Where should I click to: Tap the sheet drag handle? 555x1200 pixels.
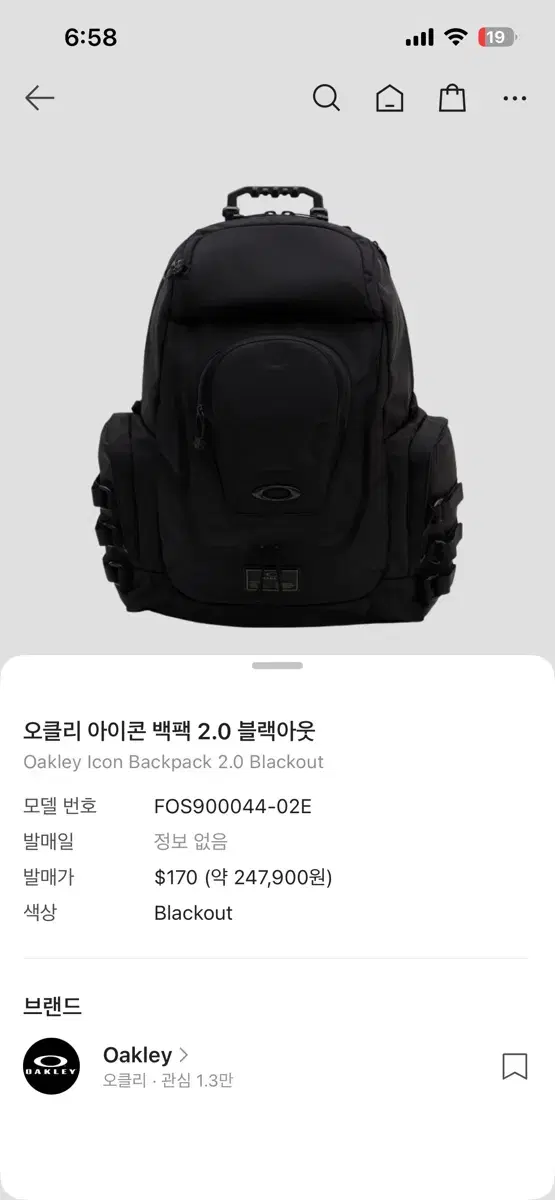[x=277, y=665]
